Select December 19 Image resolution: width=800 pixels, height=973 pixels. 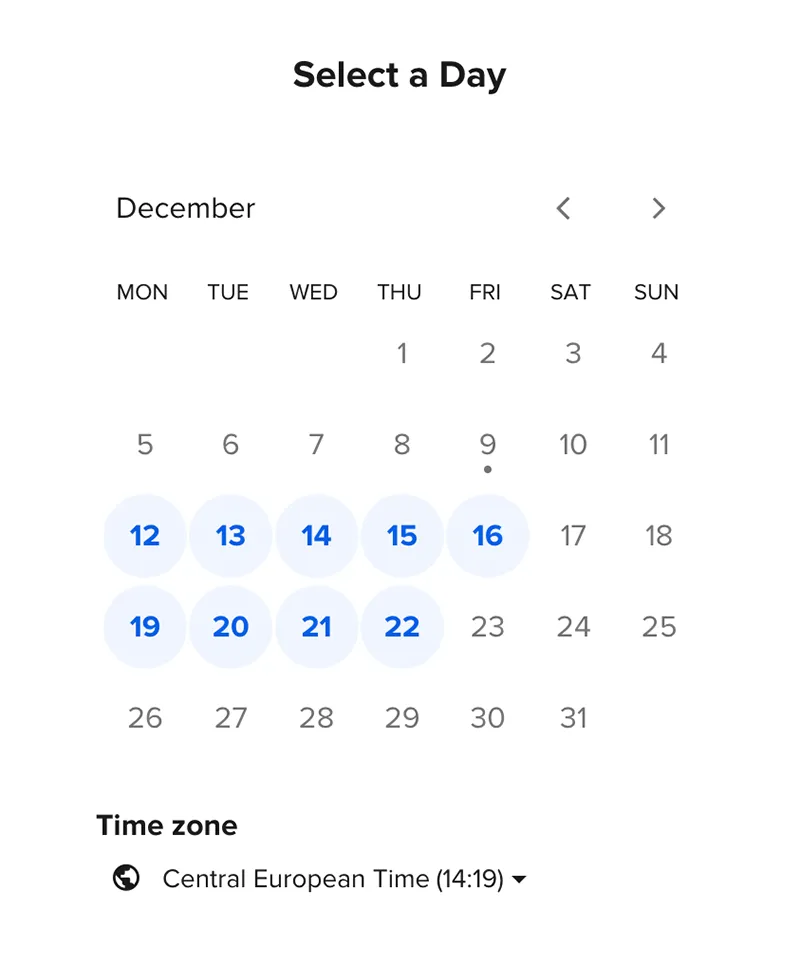(x=145, y=627)
